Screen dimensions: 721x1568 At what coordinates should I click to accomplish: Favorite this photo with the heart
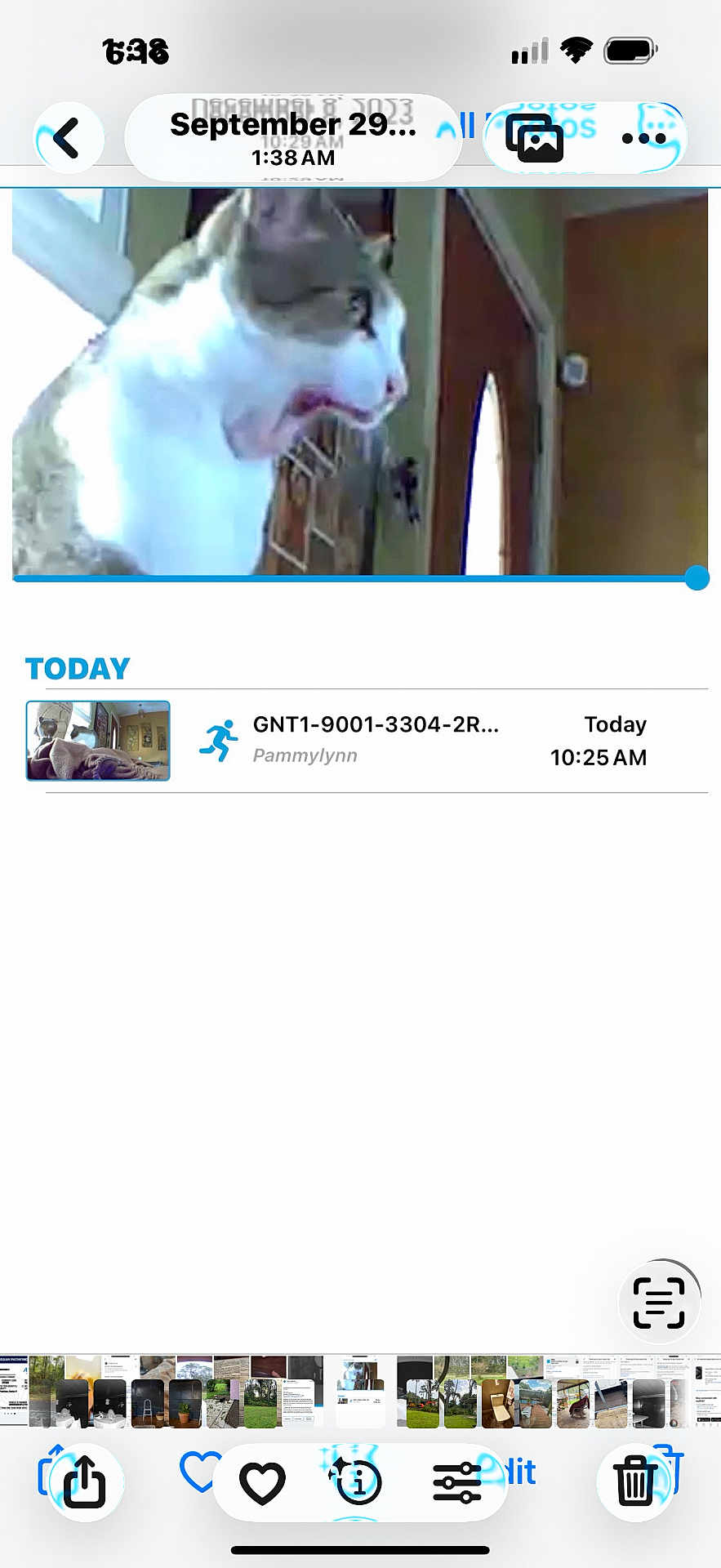[262, 1482]
